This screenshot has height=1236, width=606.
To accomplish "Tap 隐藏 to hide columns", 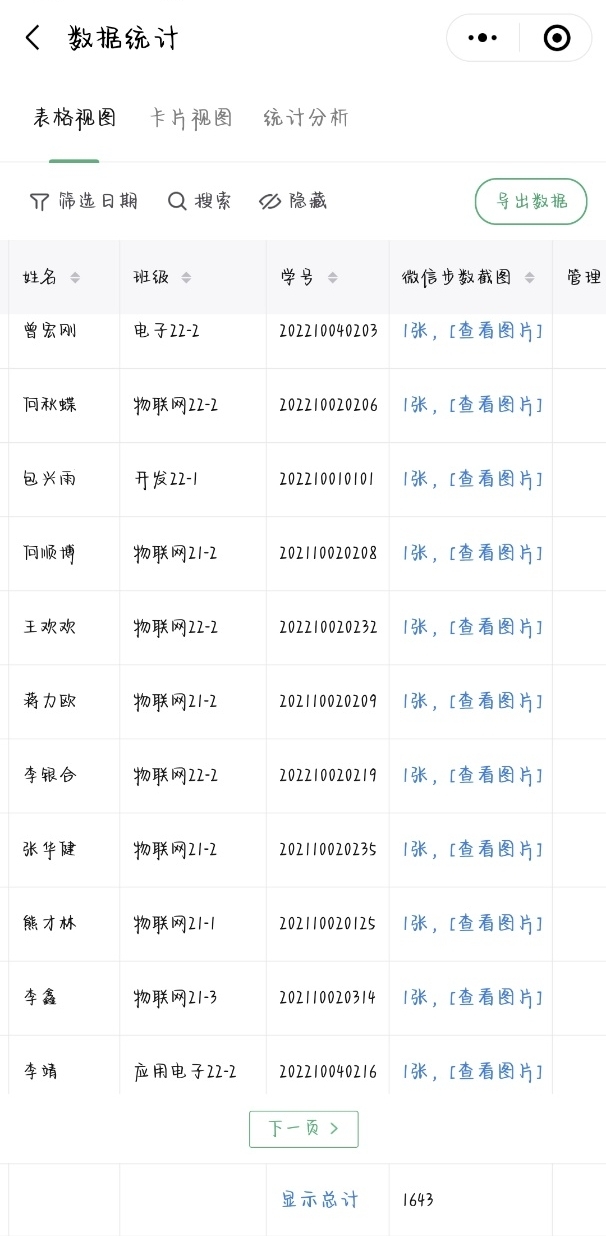I will [x=293, y=201].
